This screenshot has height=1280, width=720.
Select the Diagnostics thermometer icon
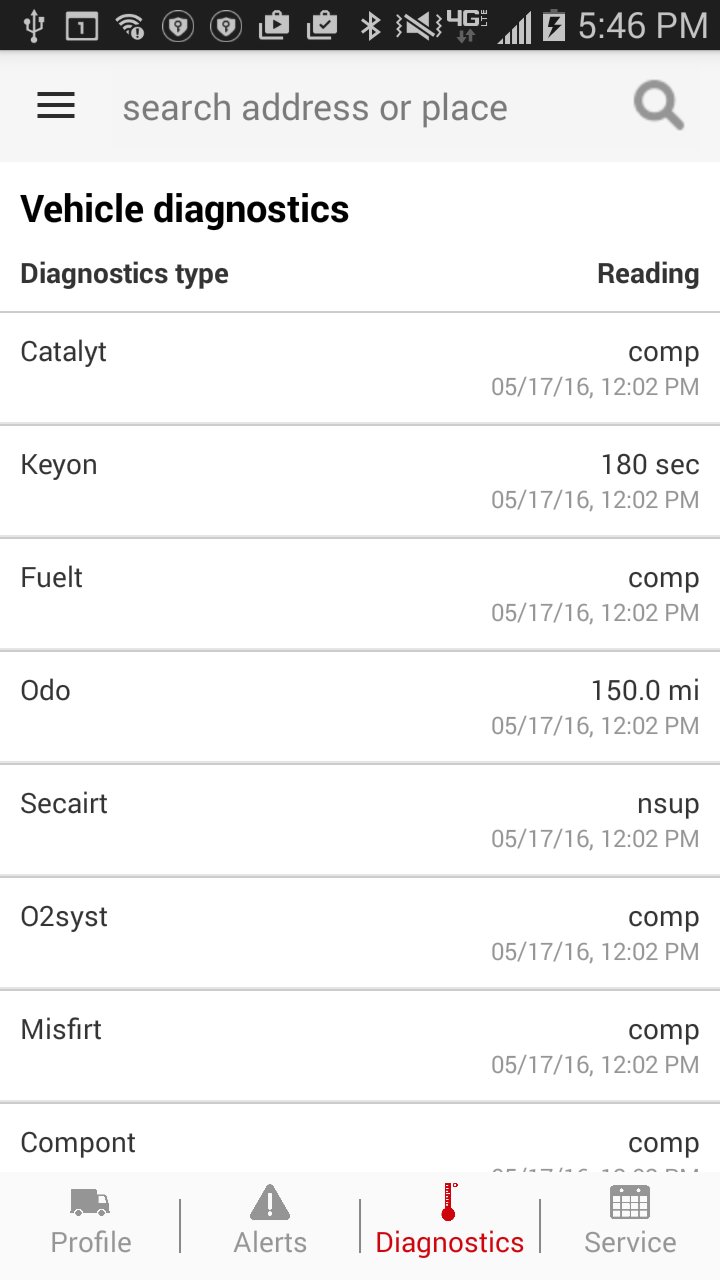(x=449, y=1202)
